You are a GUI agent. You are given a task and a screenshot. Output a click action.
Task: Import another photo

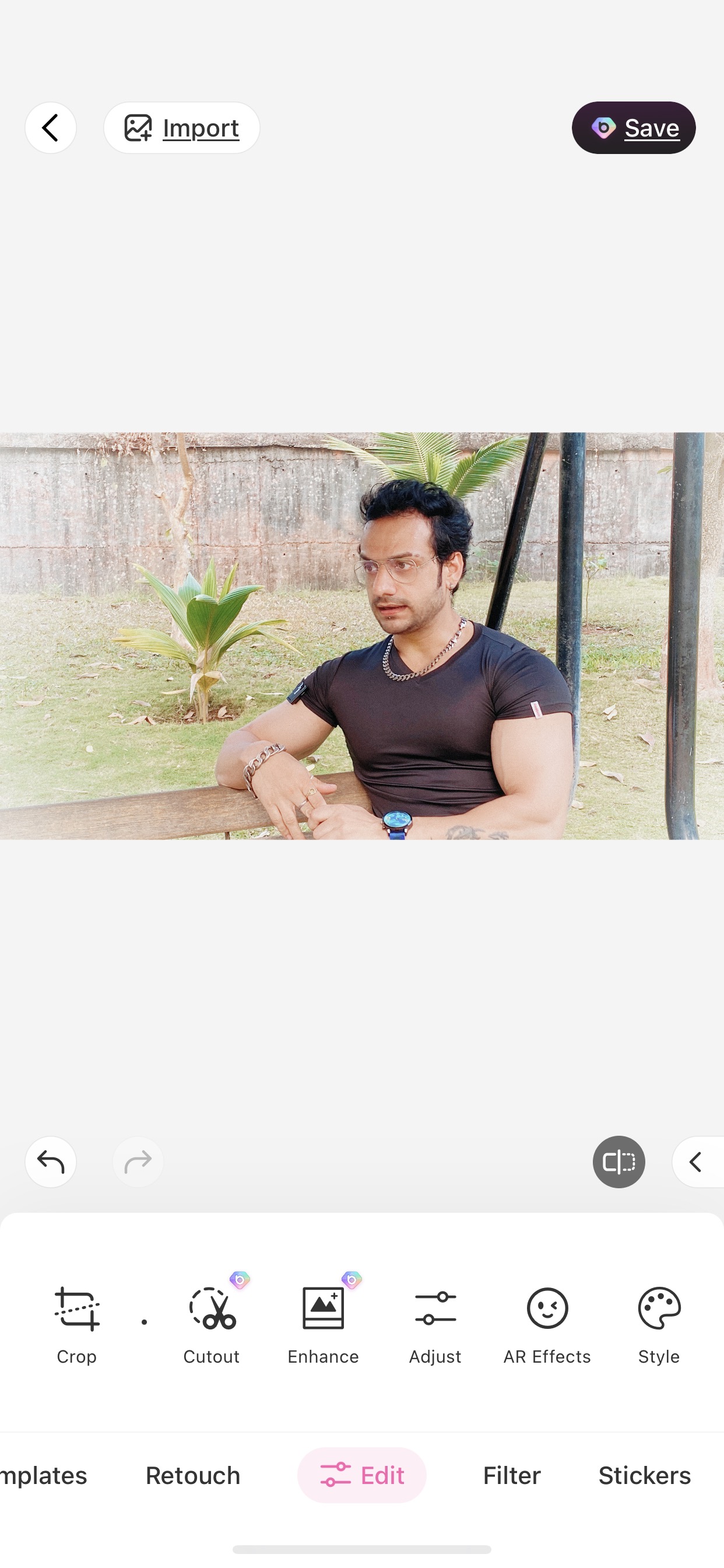point(181,128)
